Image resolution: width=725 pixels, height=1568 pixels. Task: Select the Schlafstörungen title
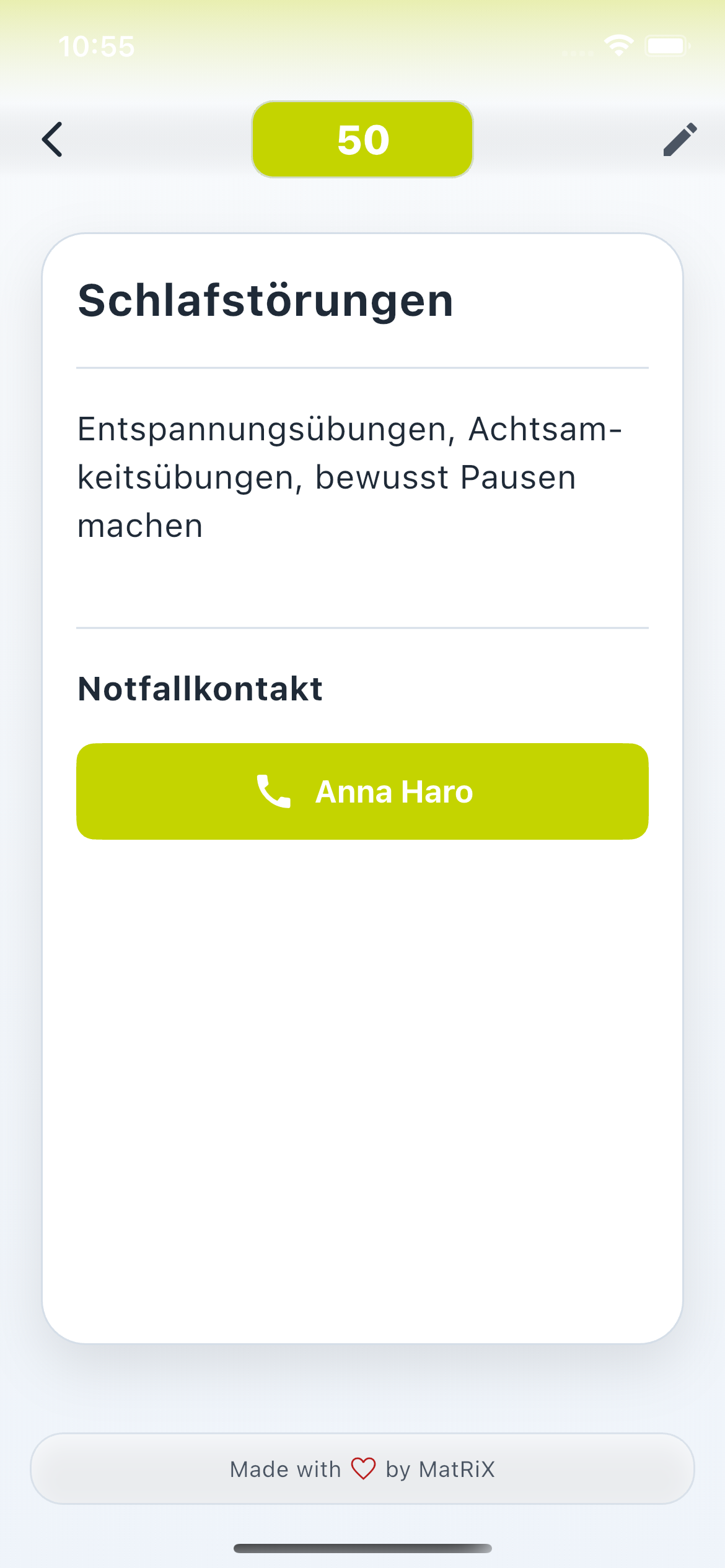tap(265, 301)
